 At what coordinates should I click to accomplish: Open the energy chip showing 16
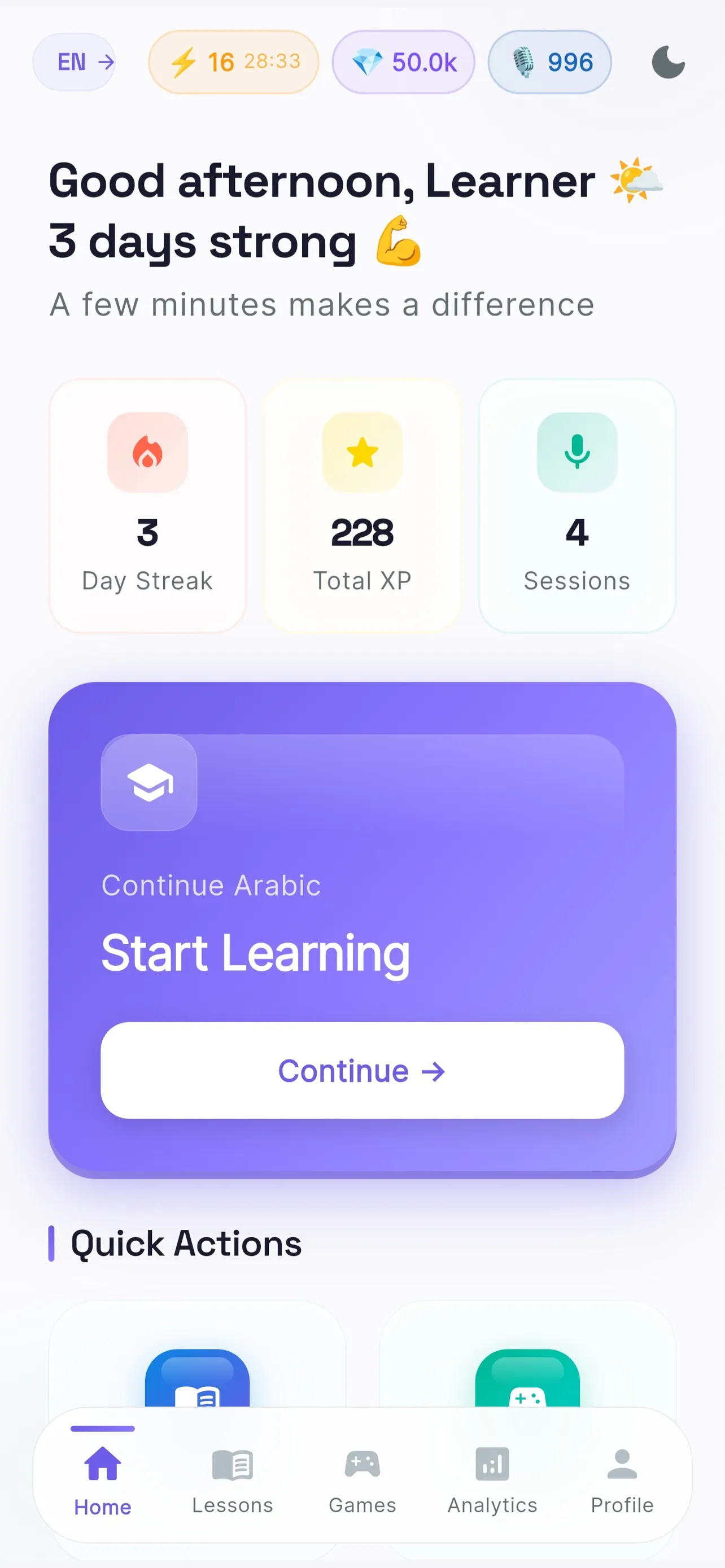point(234,62)
